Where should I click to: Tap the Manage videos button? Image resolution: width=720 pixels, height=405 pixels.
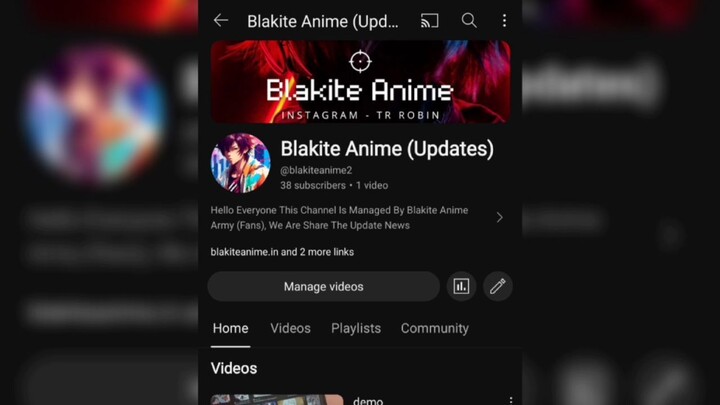[323, 287]
